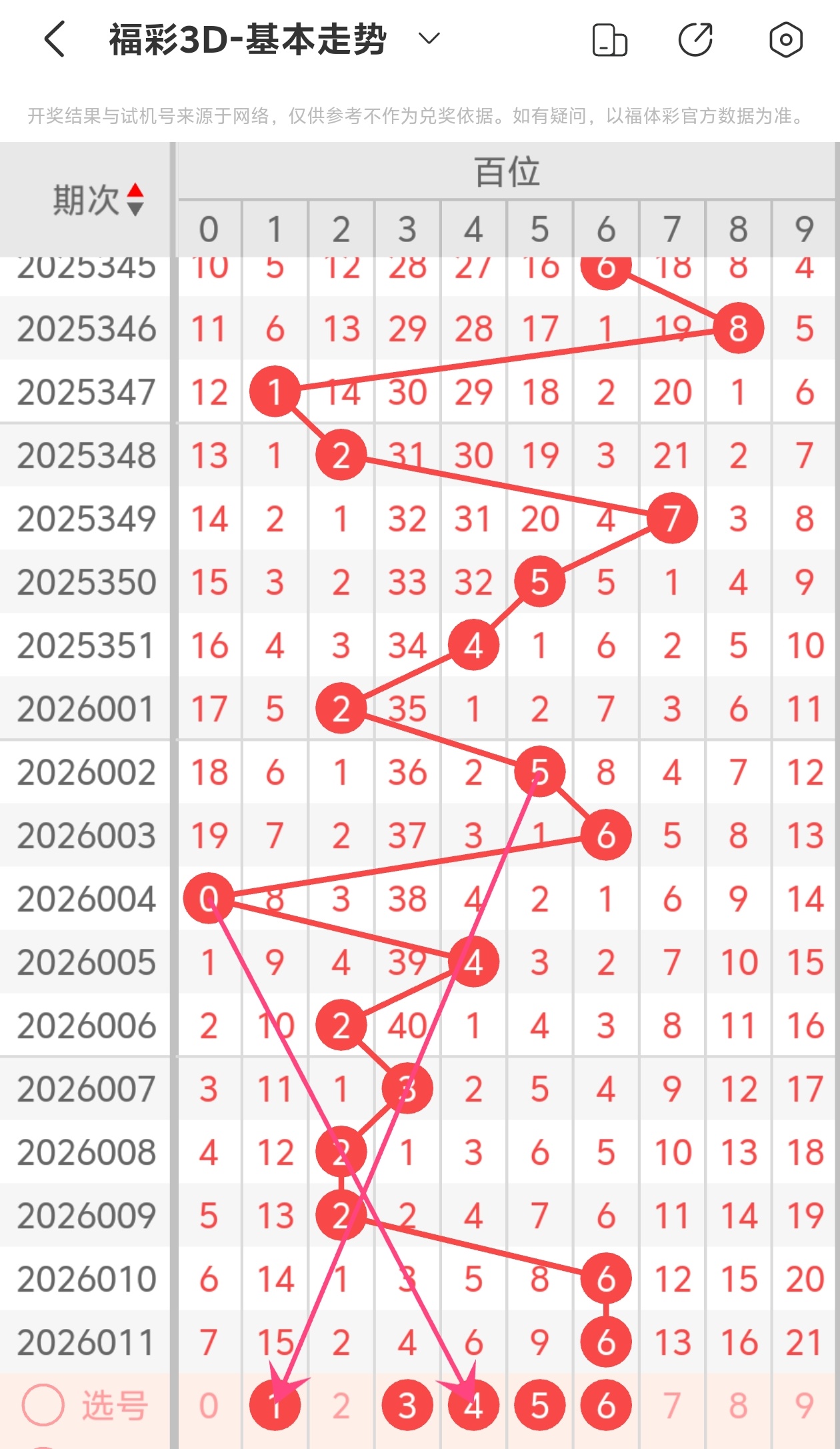Deselect number 1 in the 选号 row
This screenshot has width=840, height=1449.
point(275,1405)
